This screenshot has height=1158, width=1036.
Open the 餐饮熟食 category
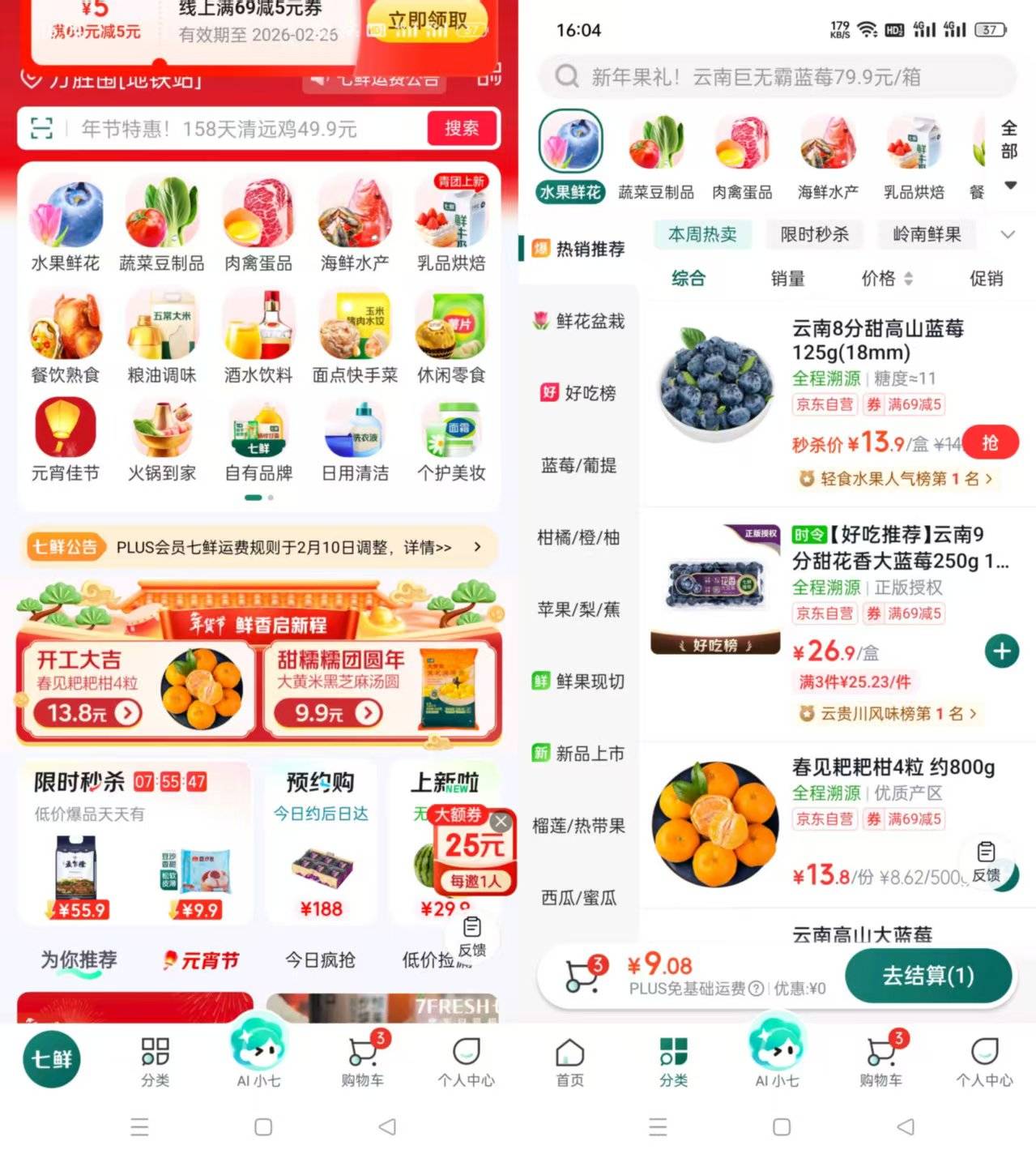(66, 339)
